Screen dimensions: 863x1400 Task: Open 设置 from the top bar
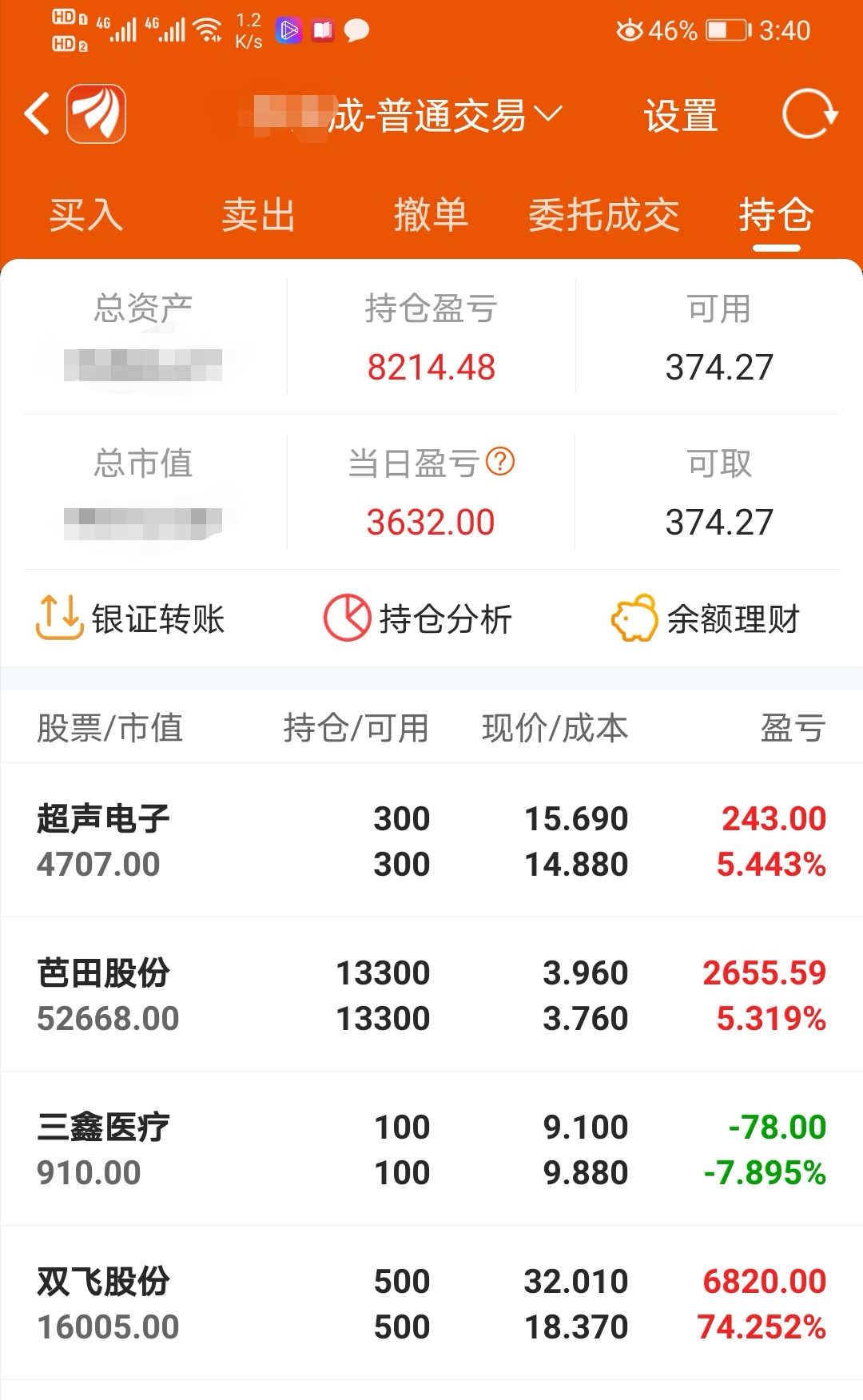pos(678,117)
